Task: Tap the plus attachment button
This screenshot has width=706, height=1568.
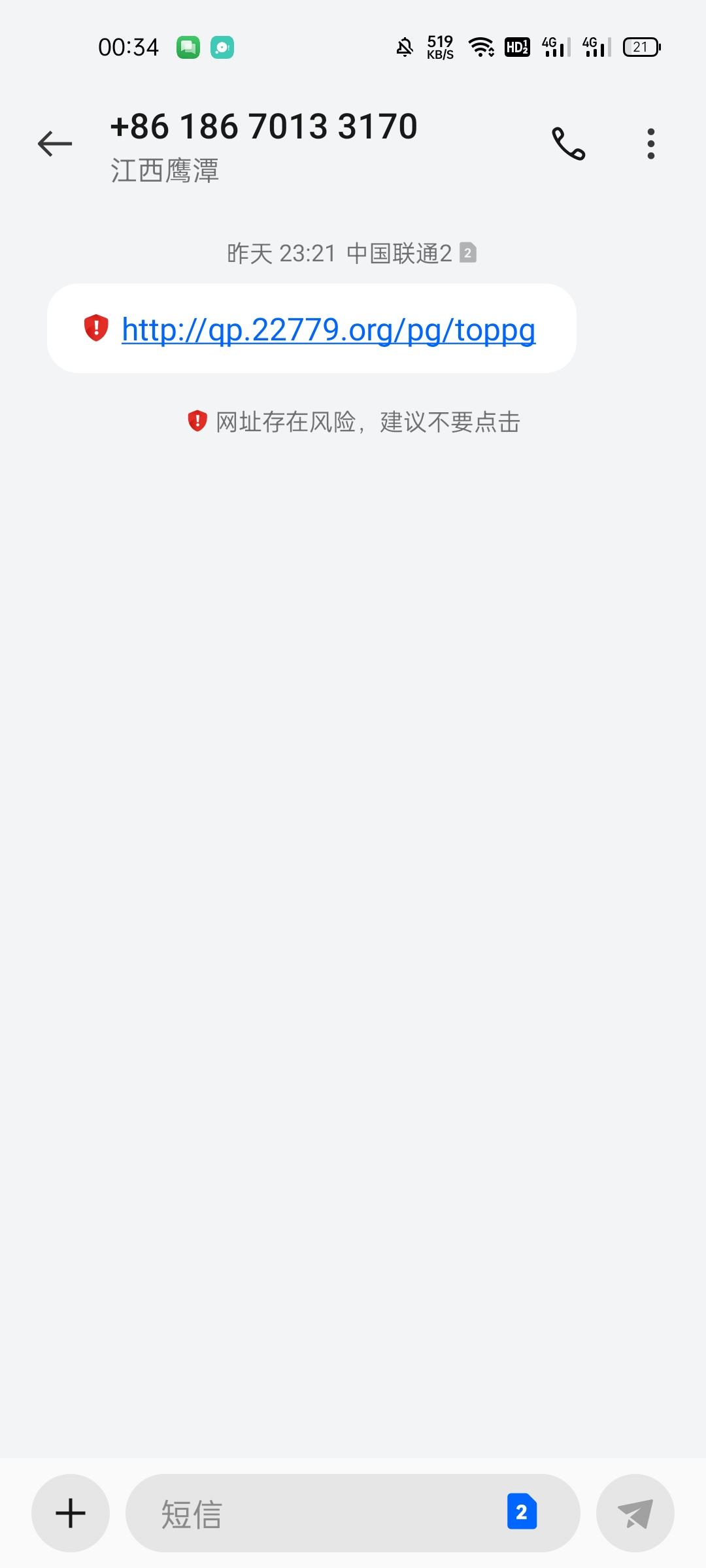Action: [x=71, y=1513]
